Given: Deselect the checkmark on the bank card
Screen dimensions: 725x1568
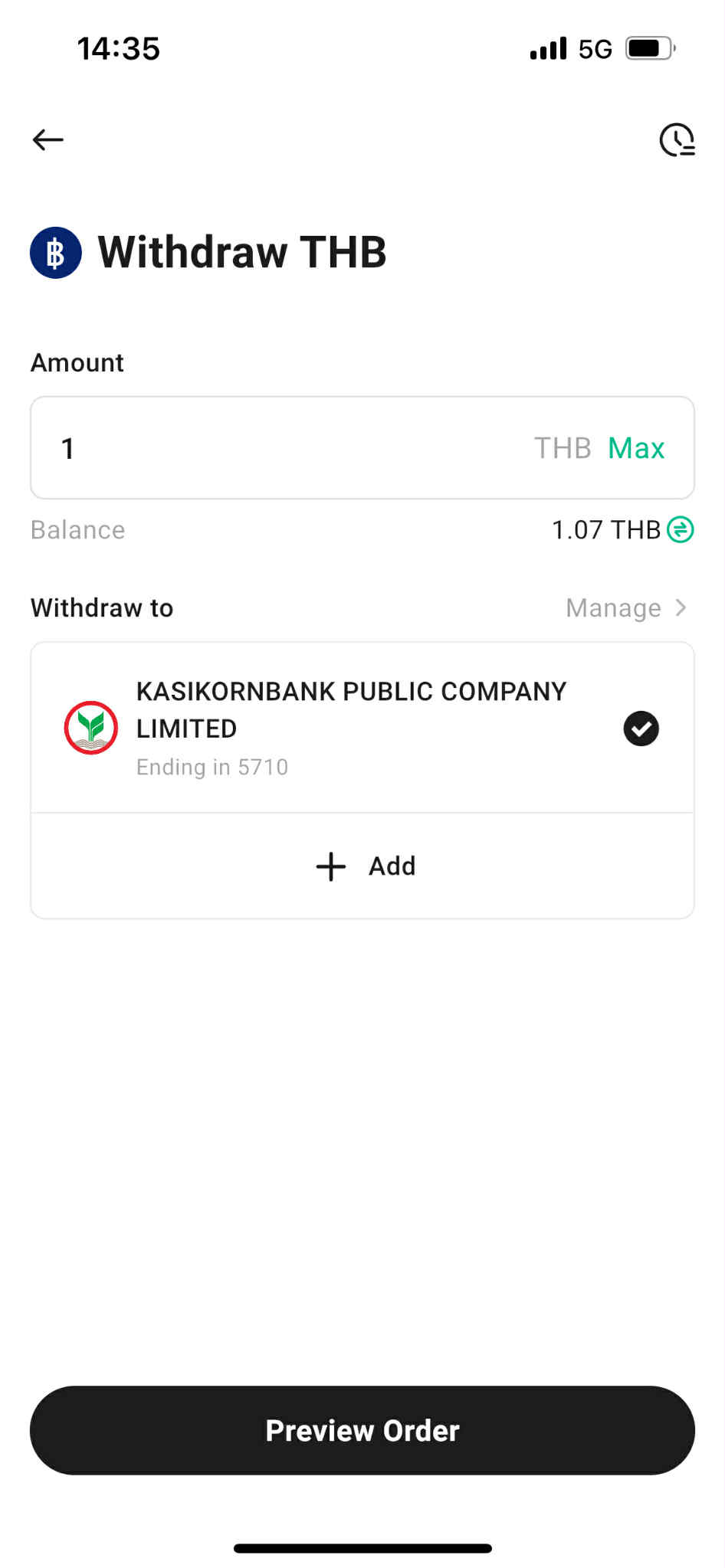Looking at the screenshot, I should point(641,728).
